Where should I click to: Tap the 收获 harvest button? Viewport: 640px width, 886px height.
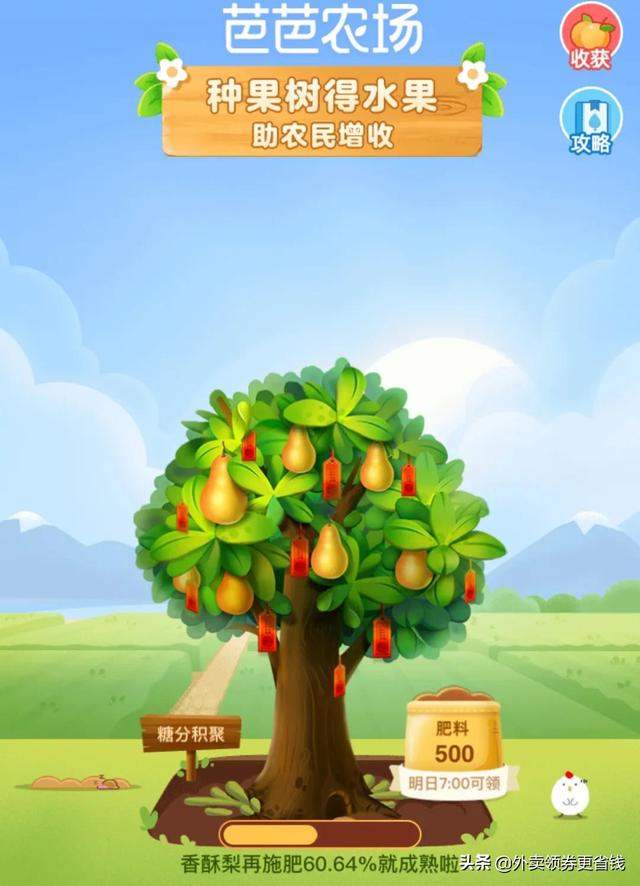tap(590, 38)
